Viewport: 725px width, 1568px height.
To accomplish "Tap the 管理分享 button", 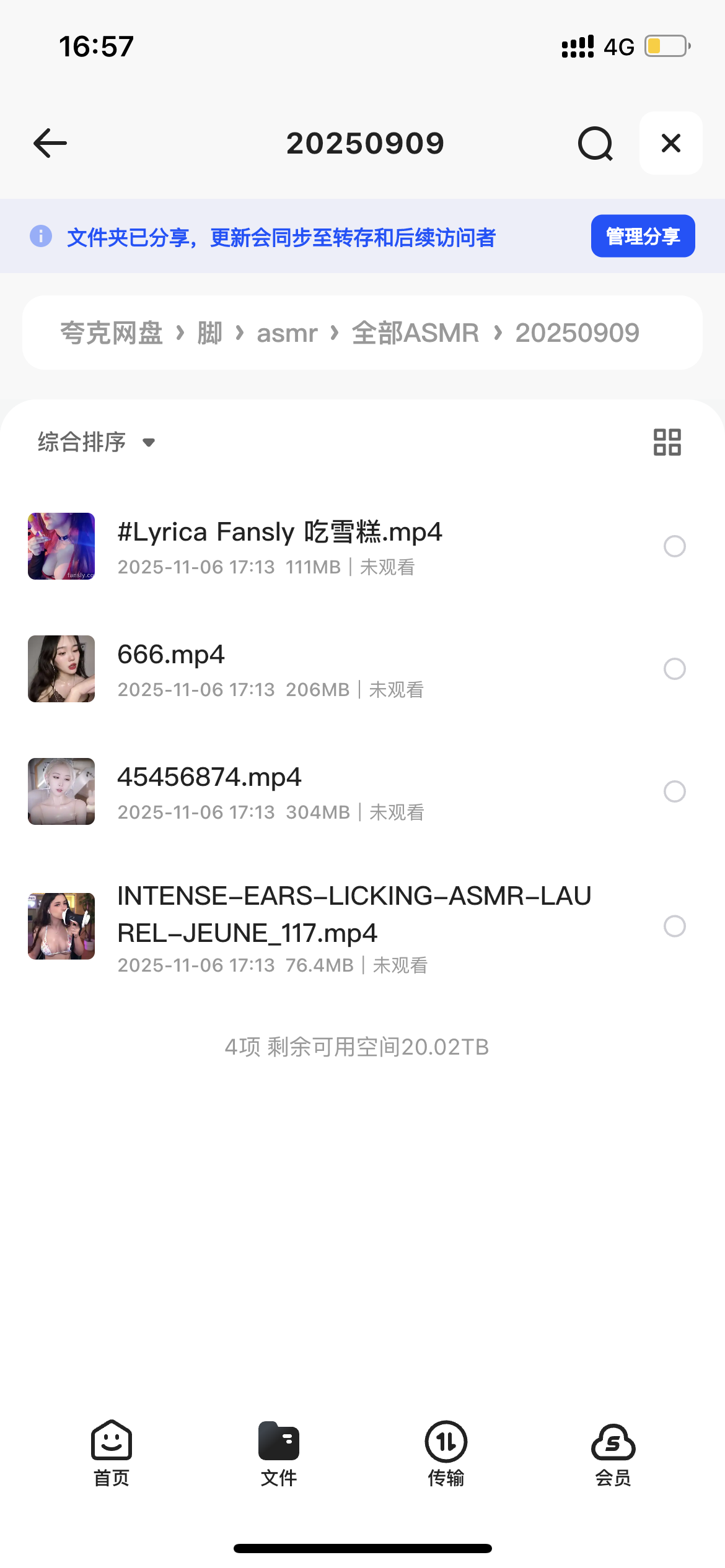I will coord(643,236).
